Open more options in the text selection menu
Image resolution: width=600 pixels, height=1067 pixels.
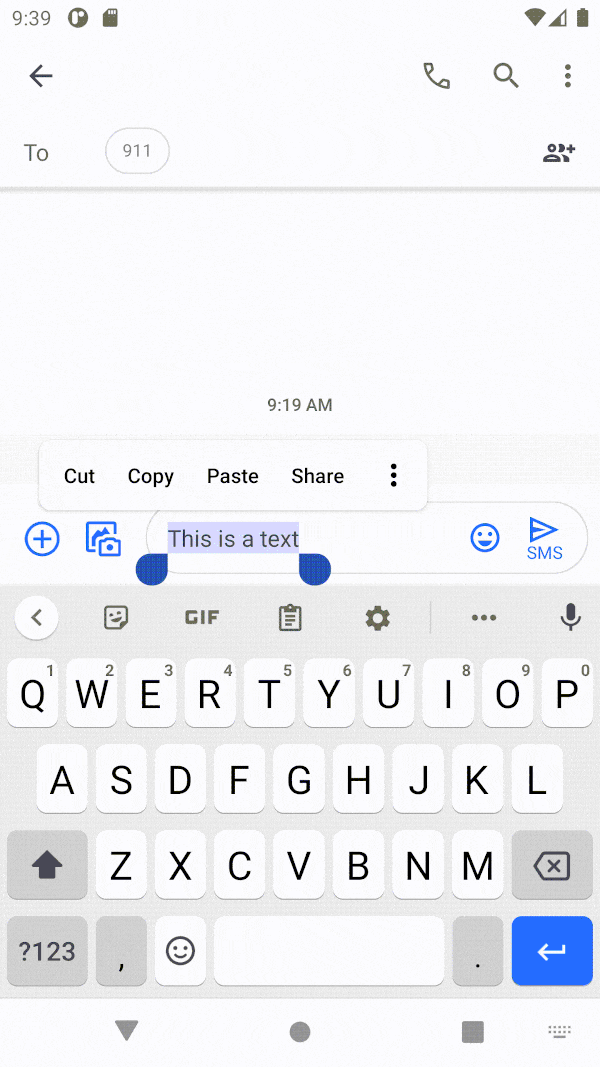click(393, 476)
